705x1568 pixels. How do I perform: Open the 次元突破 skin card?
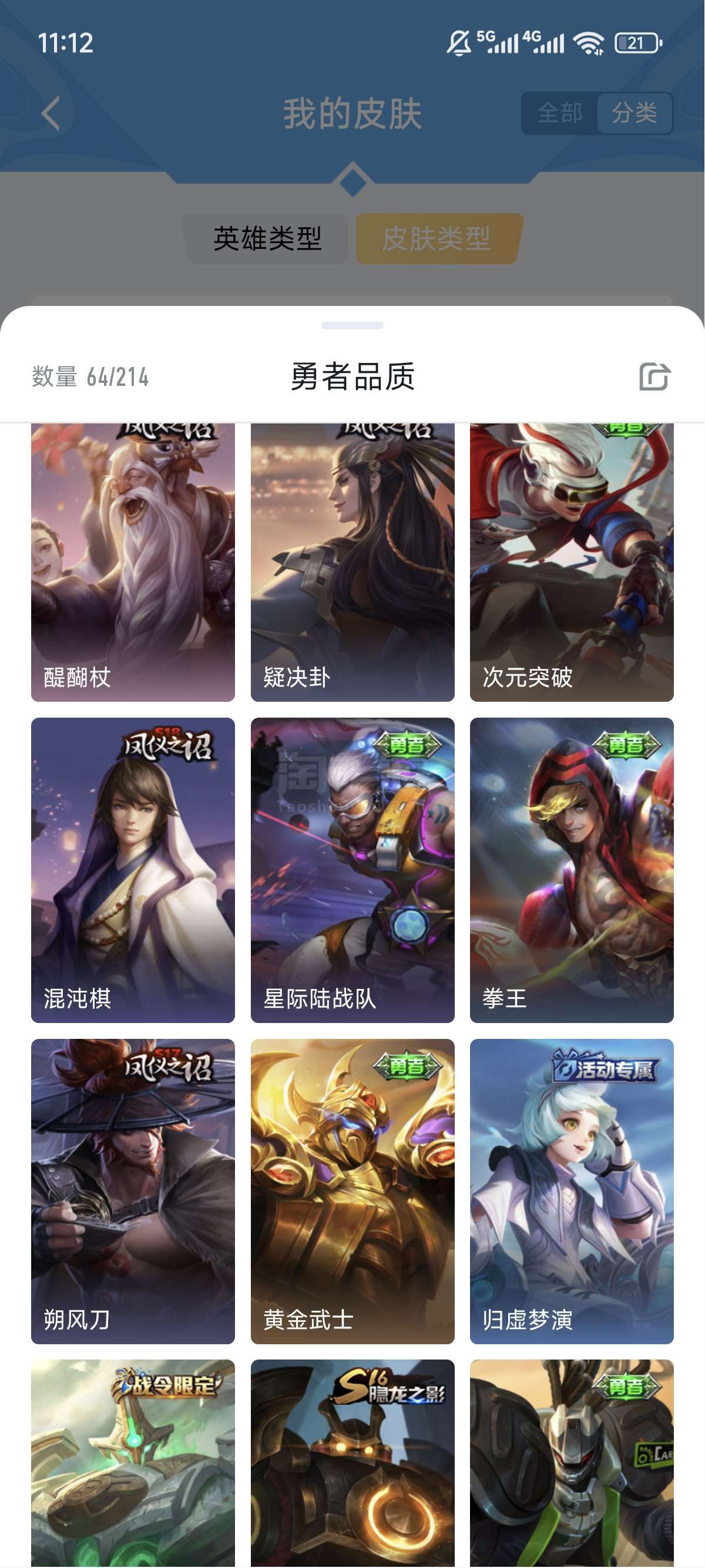point(572,563)
